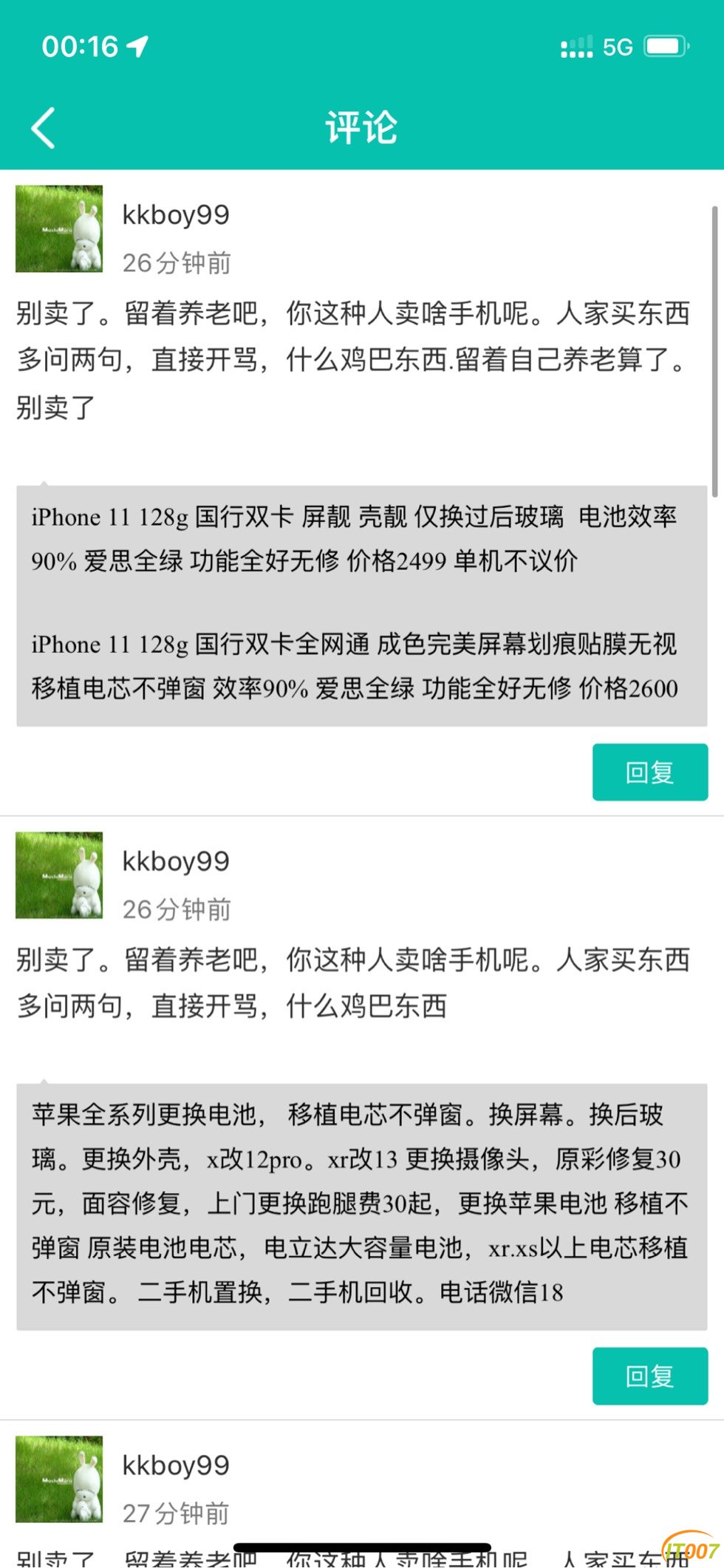Reply to the comment quoting iPhone 11 128g listing
Screen dimensions: 724x1568
click(649, 773)
